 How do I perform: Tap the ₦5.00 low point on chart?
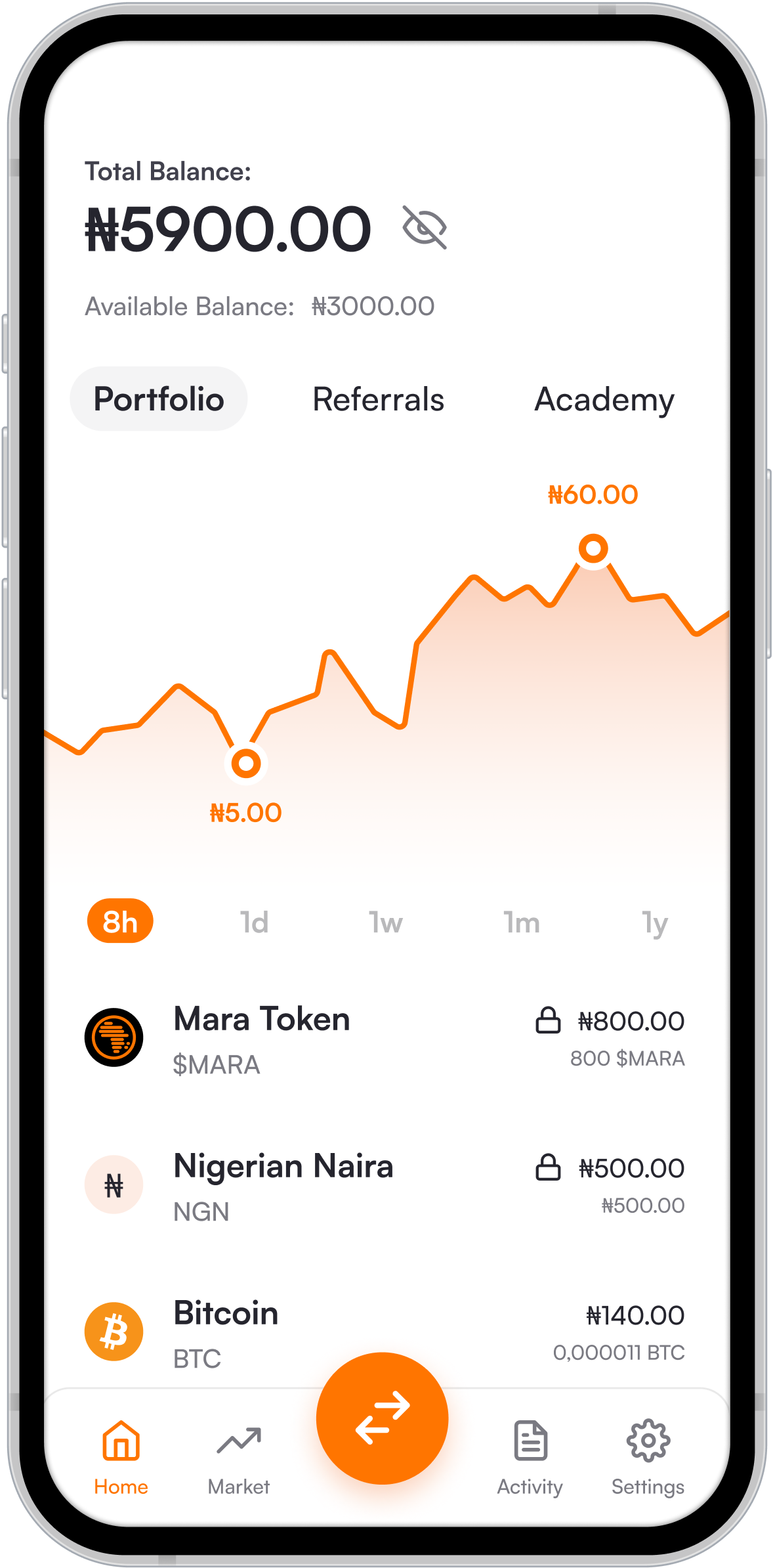point(246,763)
